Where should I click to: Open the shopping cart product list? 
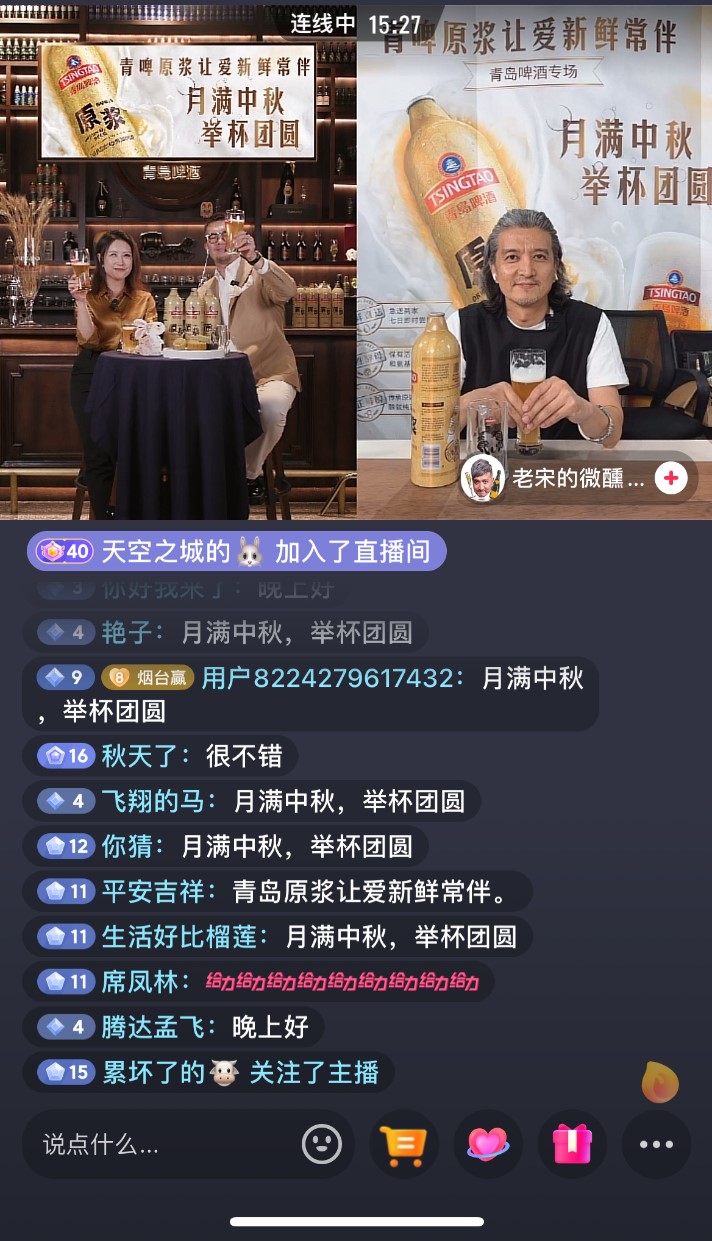pos(404,1144)
